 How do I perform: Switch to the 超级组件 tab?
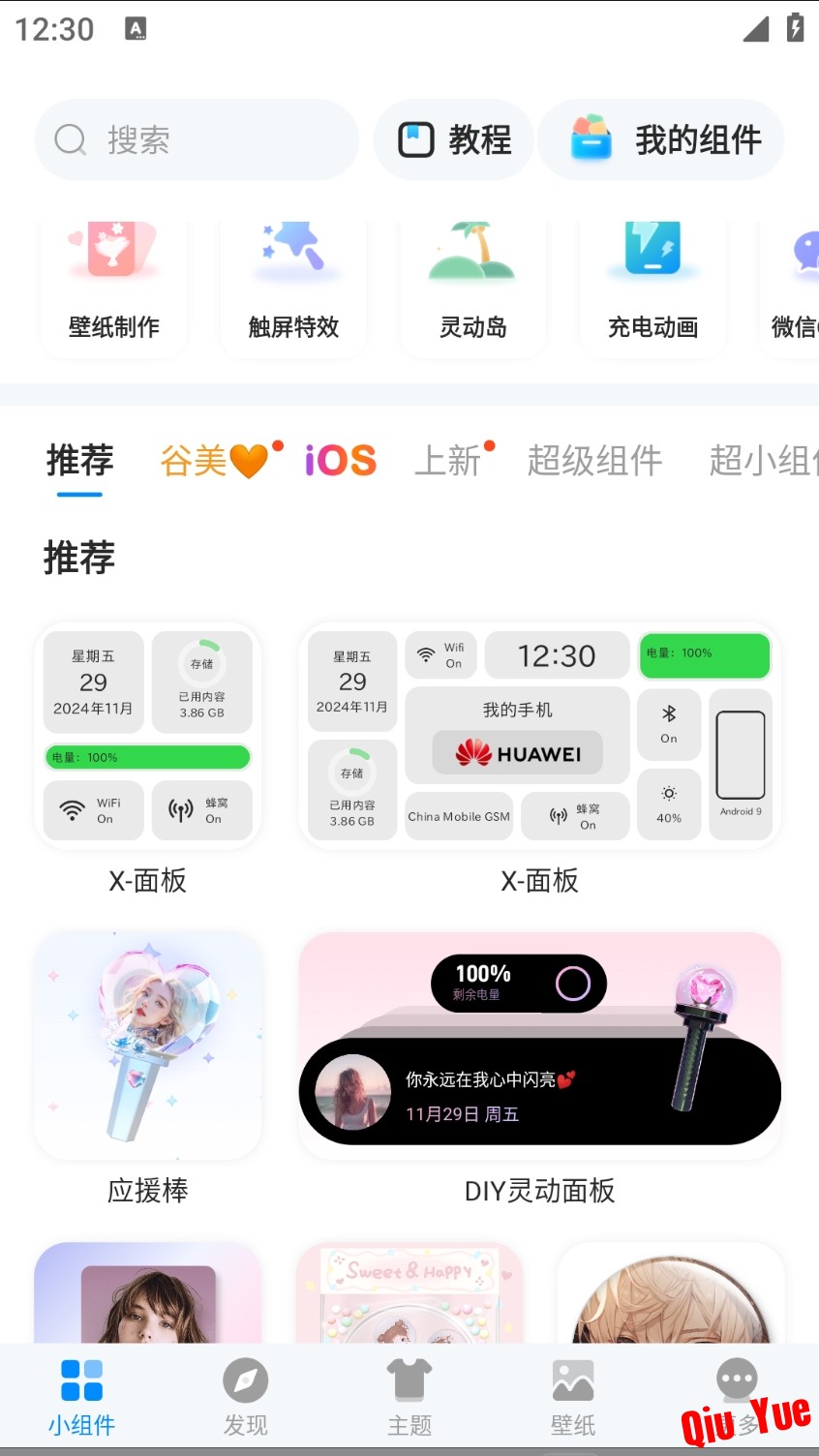[x=594, y=461]
